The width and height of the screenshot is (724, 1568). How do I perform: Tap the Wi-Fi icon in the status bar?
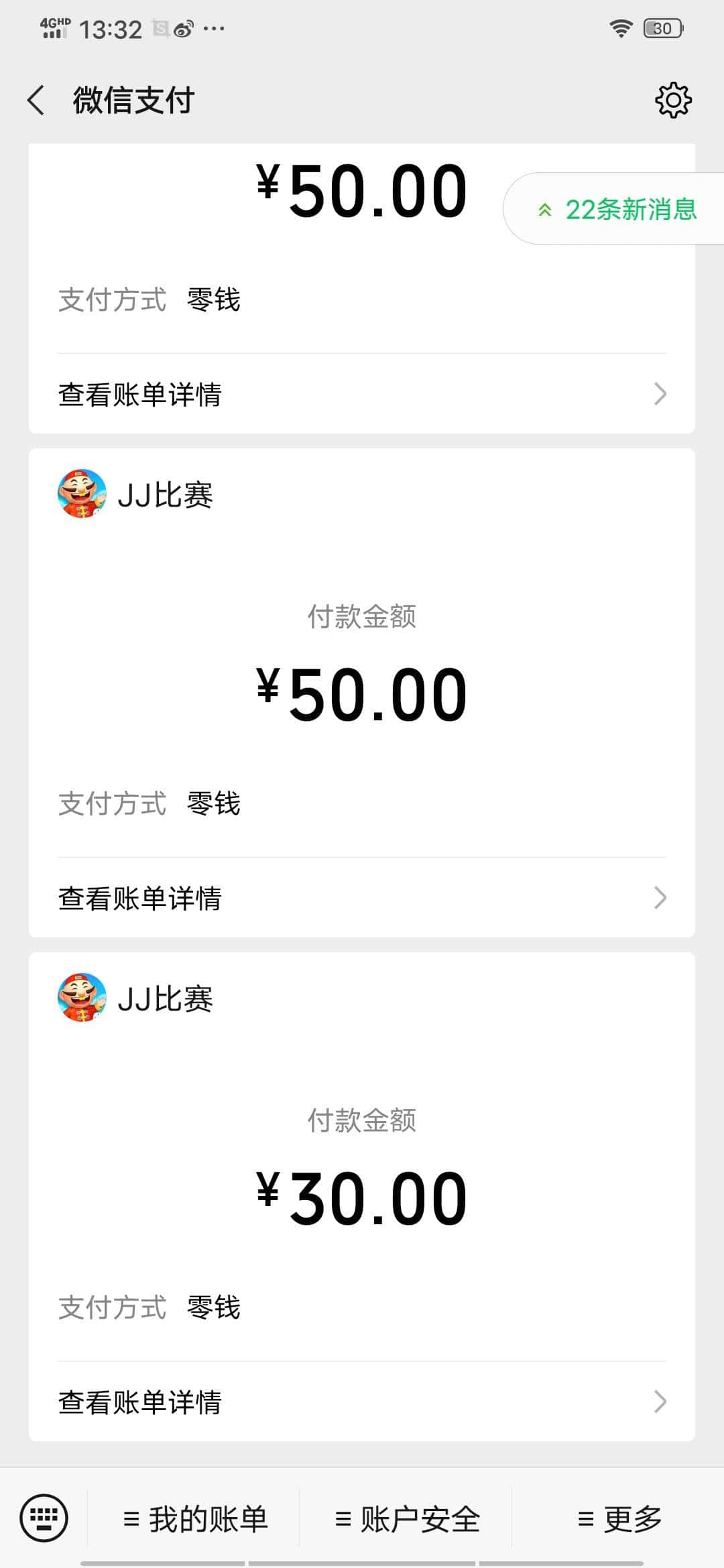(620, 27)
